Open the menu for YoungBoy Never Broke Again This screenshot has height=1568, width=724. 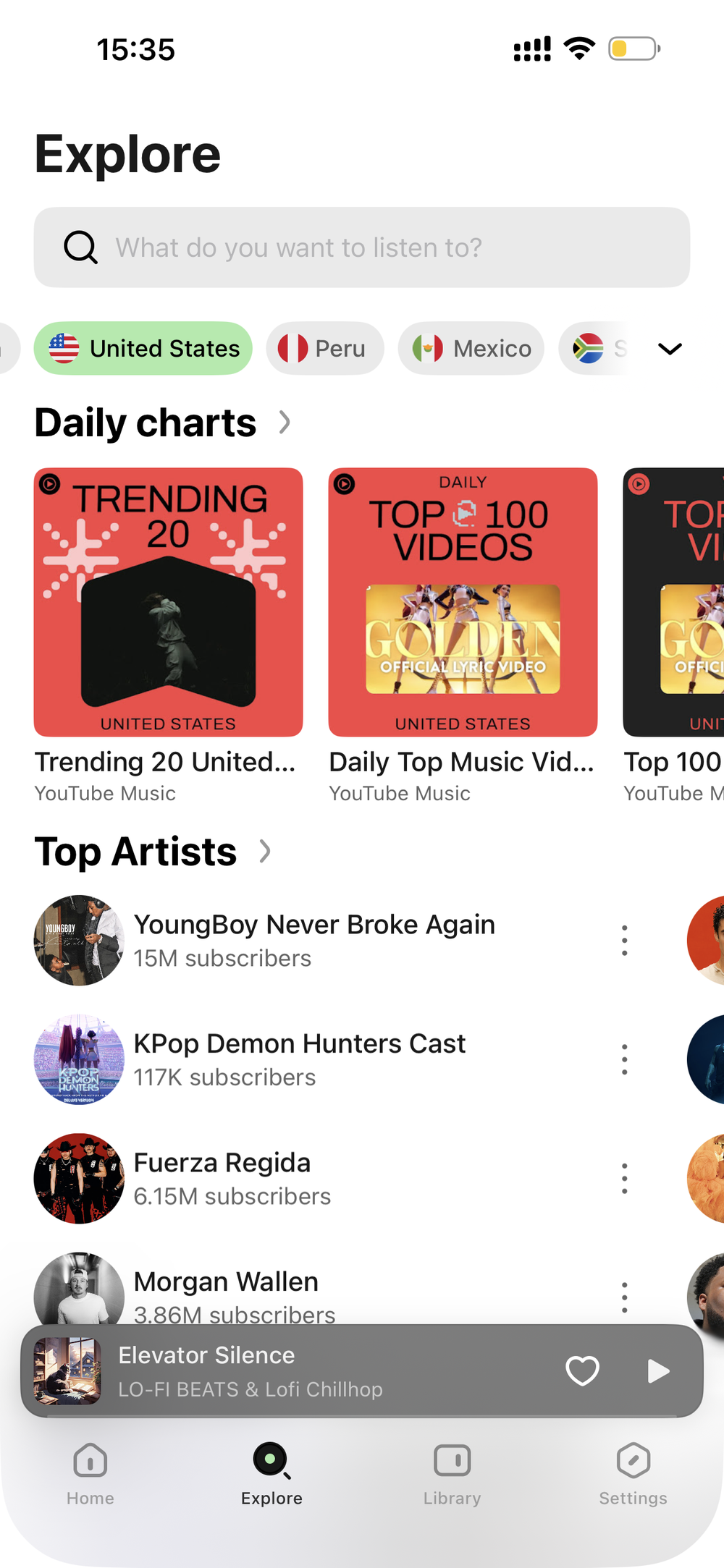click(623, 940)
